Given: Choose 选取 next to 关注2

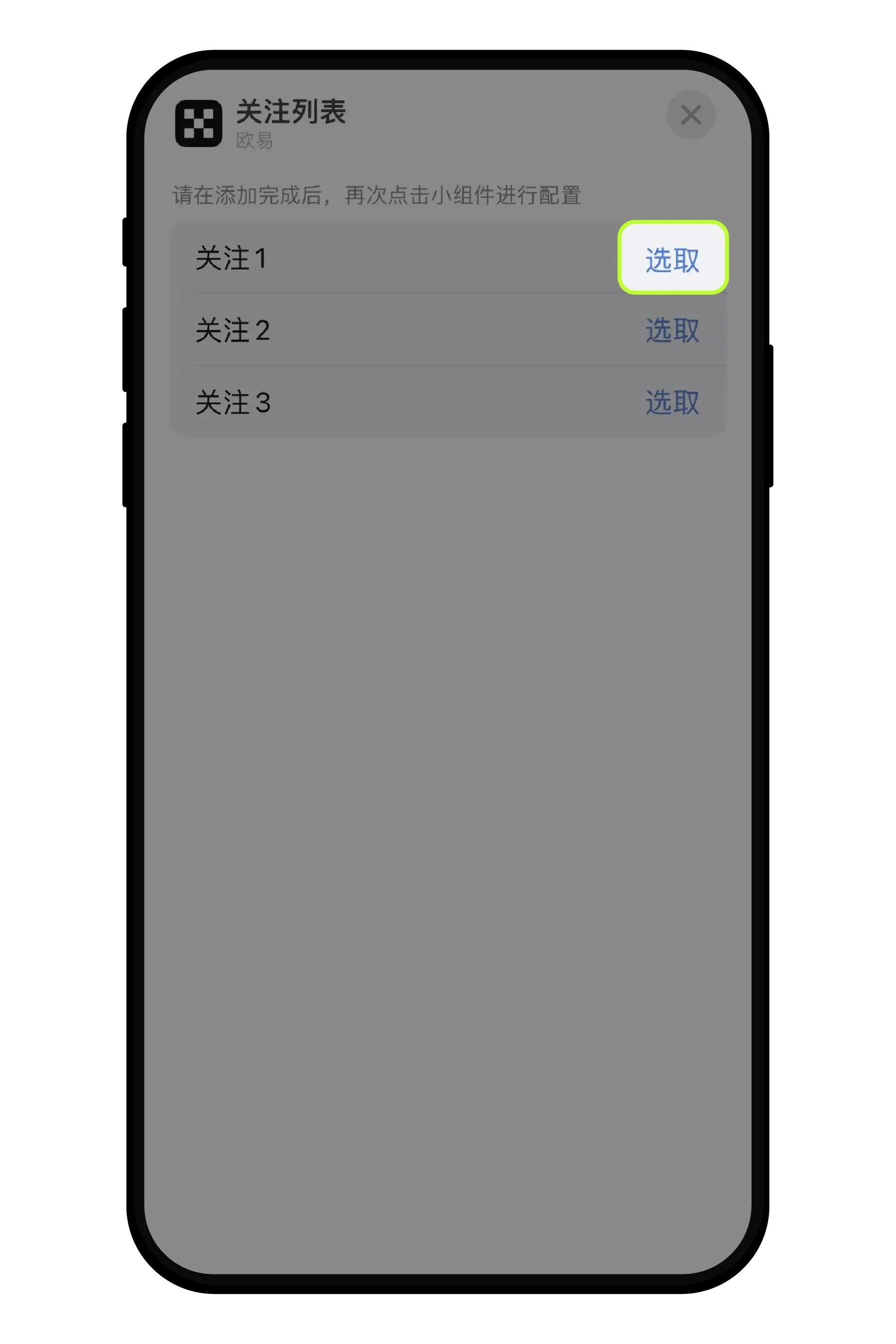Looking at the screenshot, I should (x=672, y=330).
